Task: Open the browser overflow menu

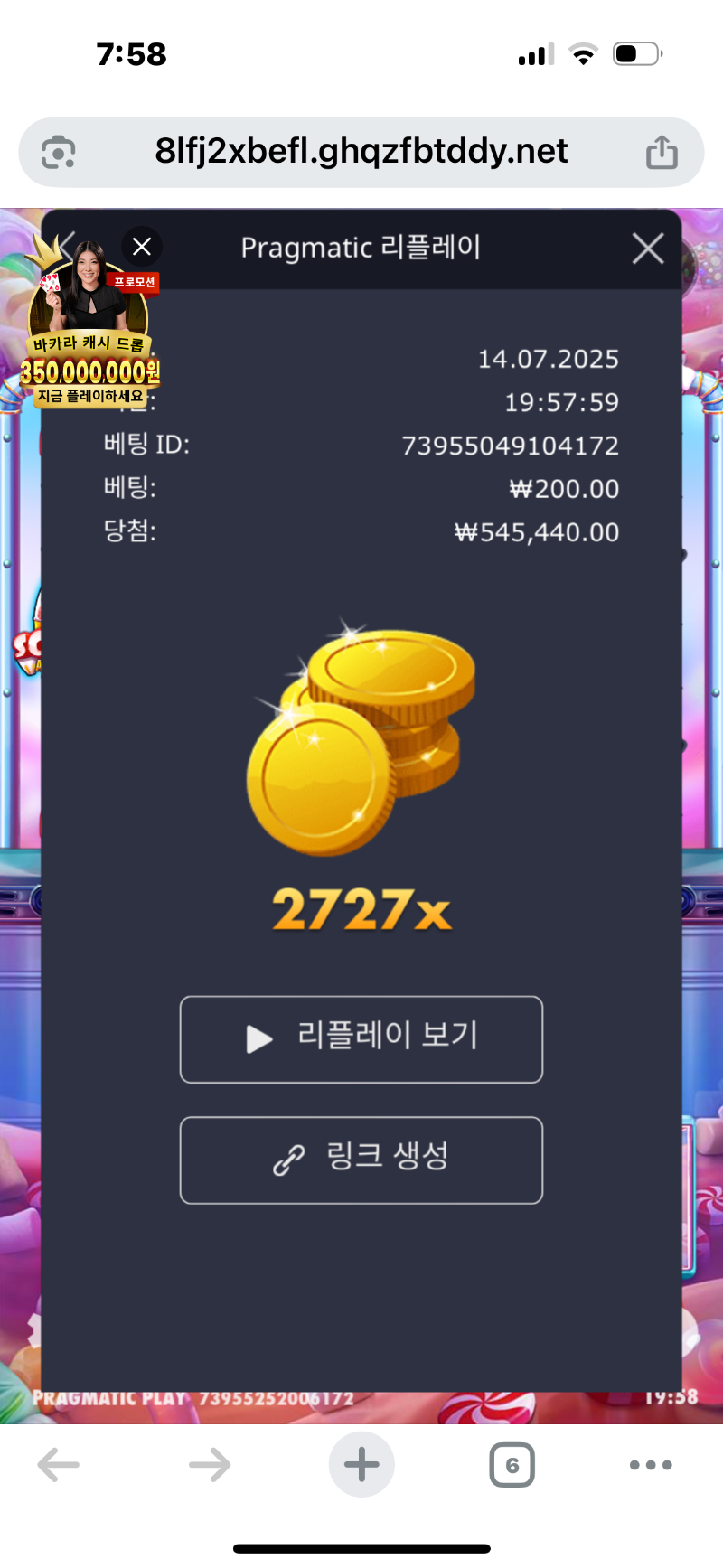Action: coord(651,1465)
